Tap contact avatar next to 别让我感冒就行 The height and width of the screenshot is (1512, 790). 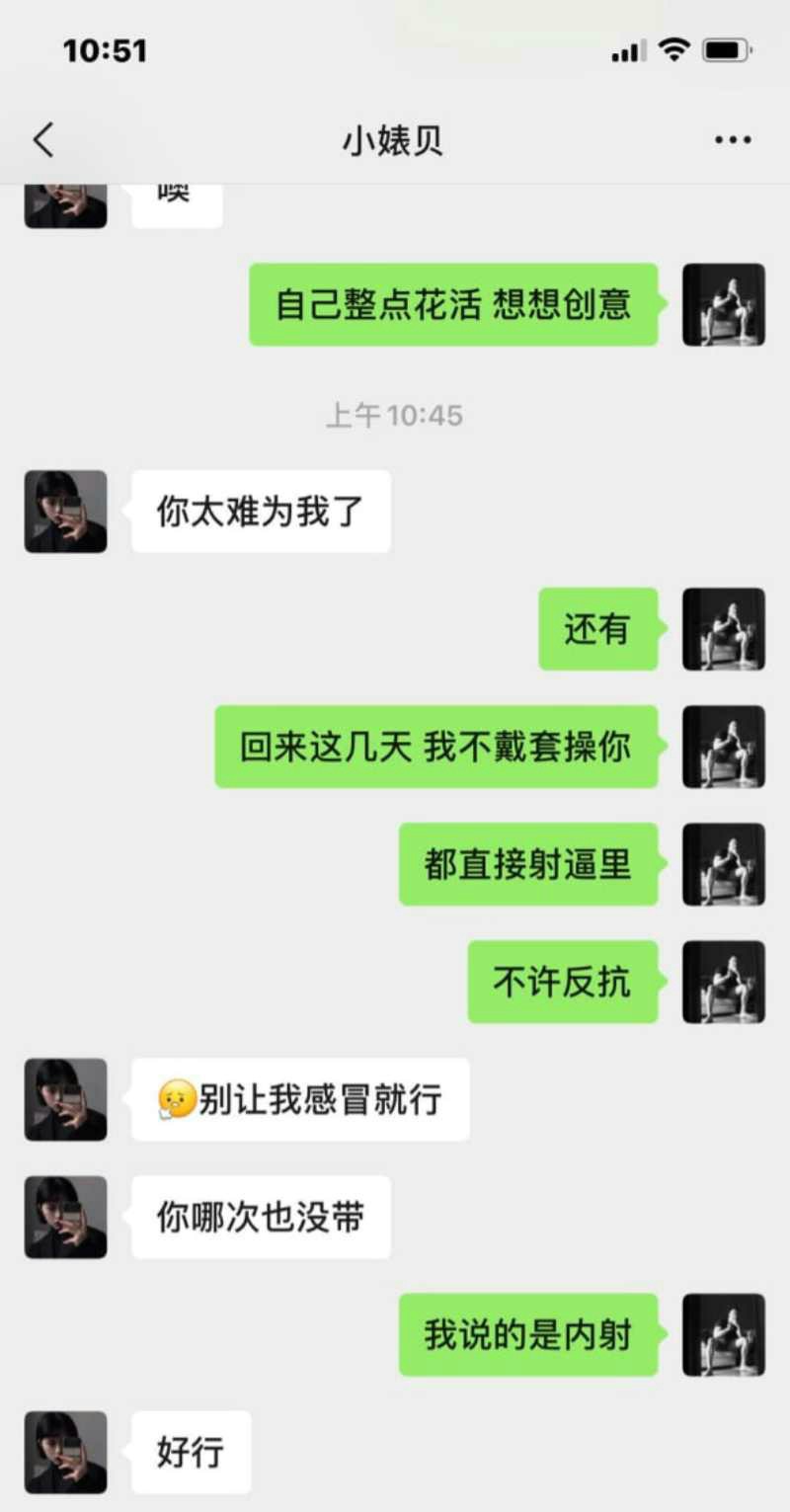66,1099
